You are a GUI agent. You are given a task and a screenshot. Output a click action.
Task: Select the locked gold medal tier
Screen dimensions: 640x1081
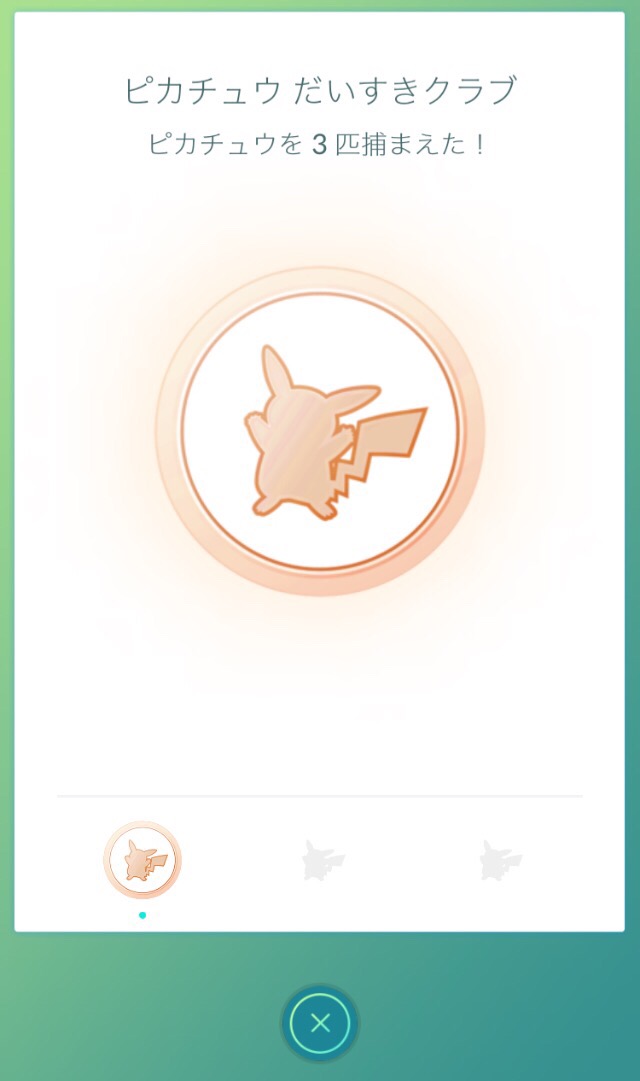(499, 860)
